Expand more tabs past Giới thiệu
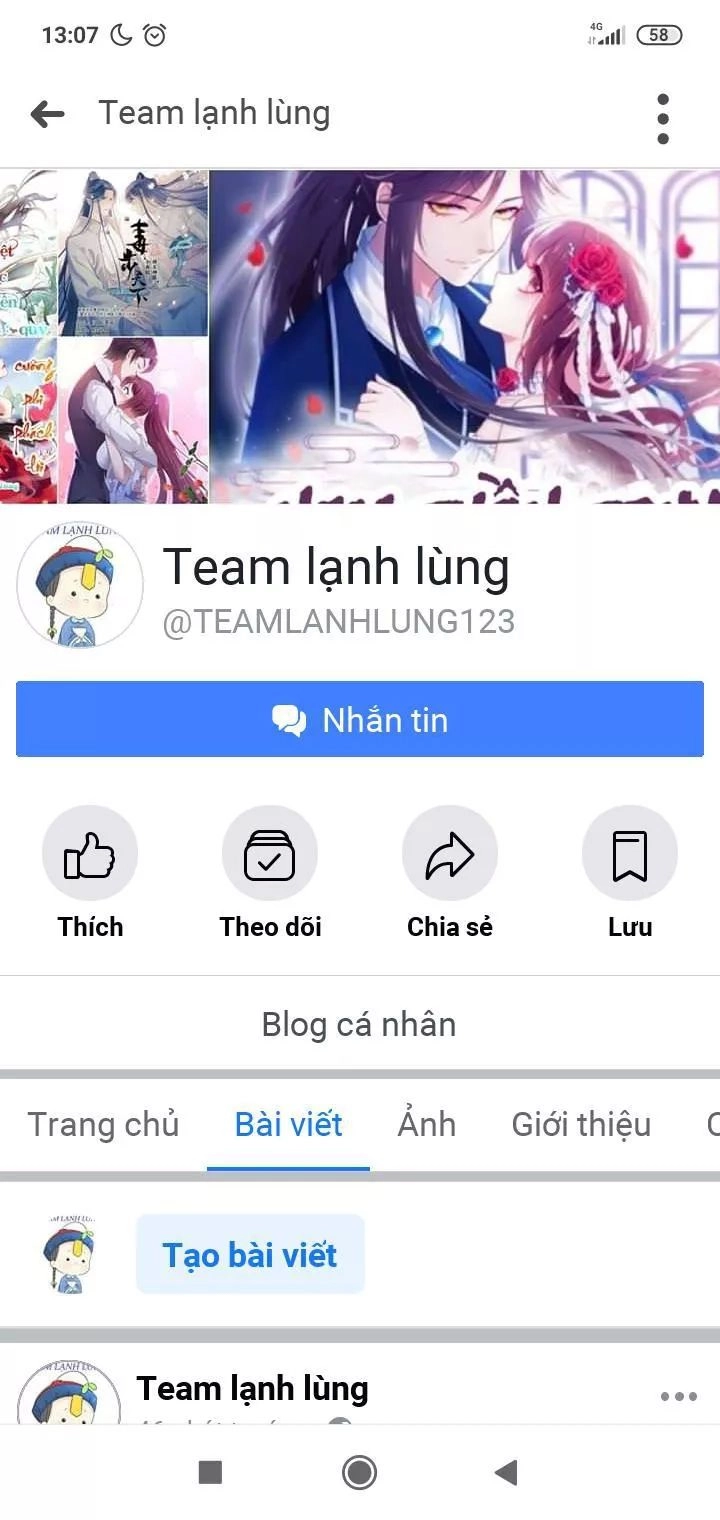 tap(710, 1124)
